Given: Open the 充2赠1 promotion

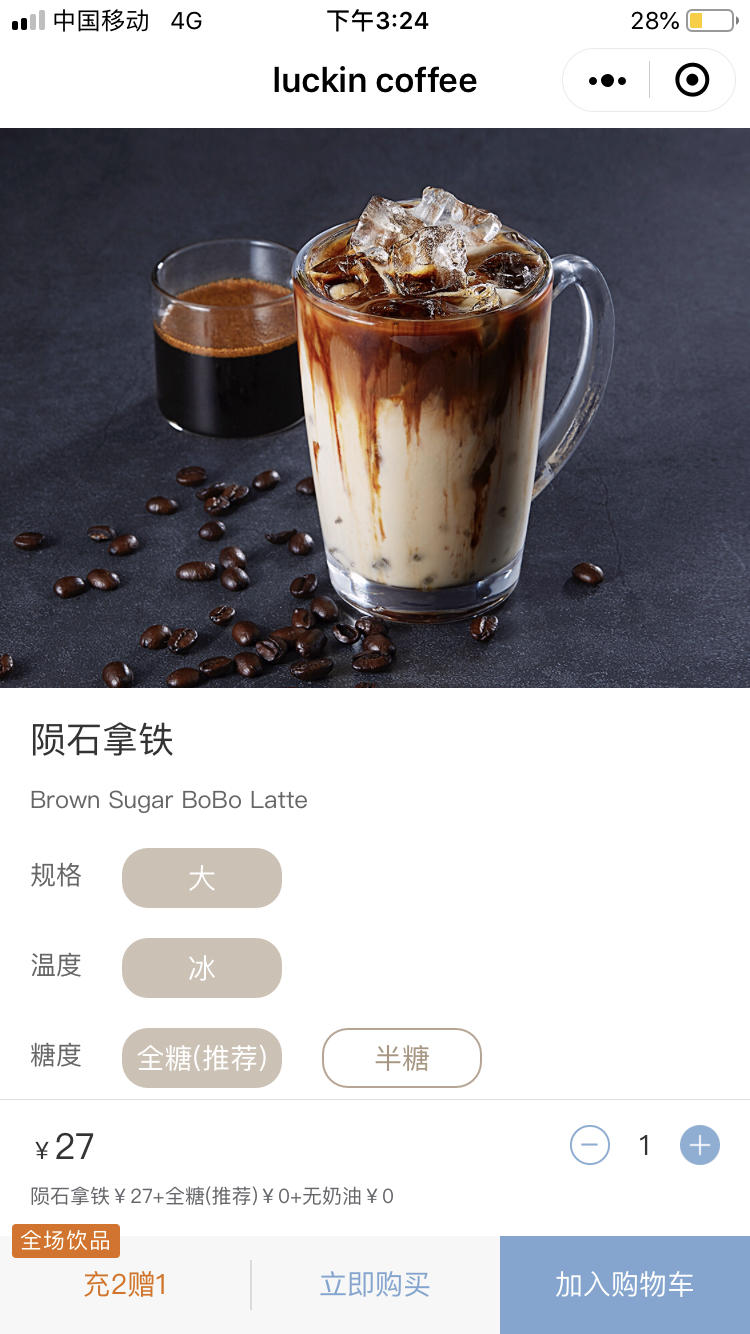Looking at the screenshot, I should pos(125,1284).
